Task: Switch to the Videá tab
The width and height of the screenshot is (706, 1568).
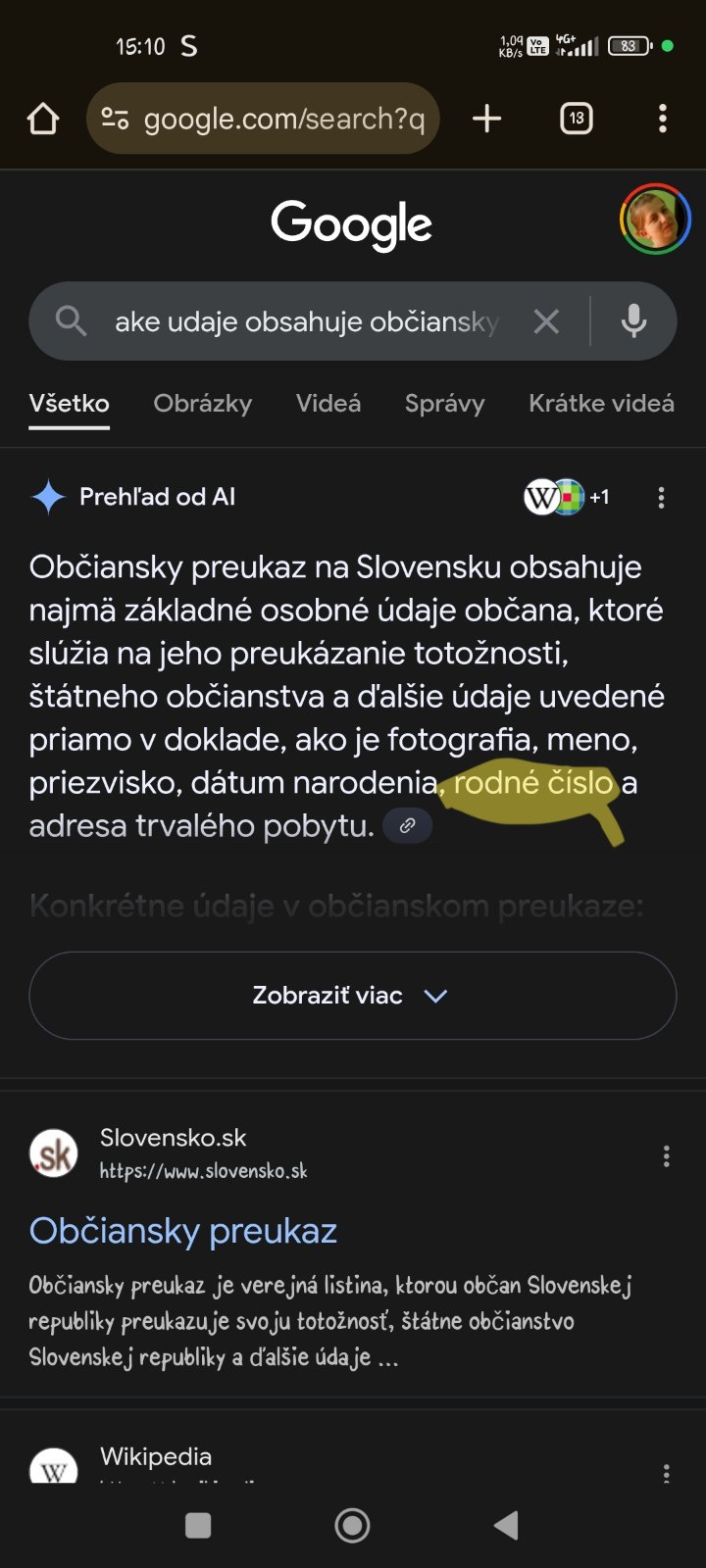Action: pos(328,404)
